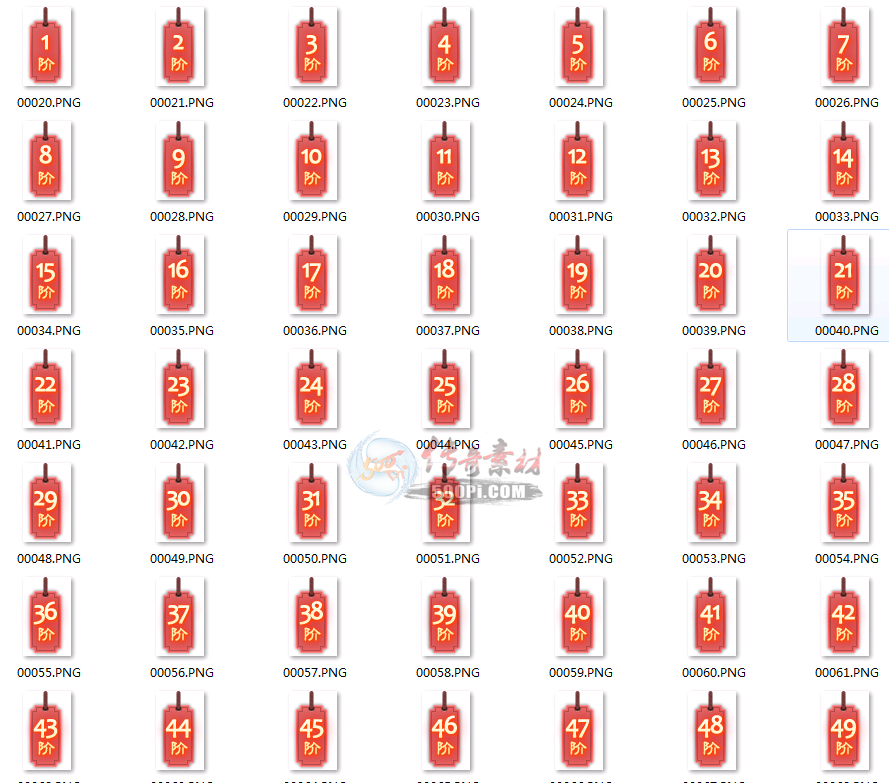Tap the 00033.PNG file
This screenshot has height=783, width=889.
(x=844, y=162)
